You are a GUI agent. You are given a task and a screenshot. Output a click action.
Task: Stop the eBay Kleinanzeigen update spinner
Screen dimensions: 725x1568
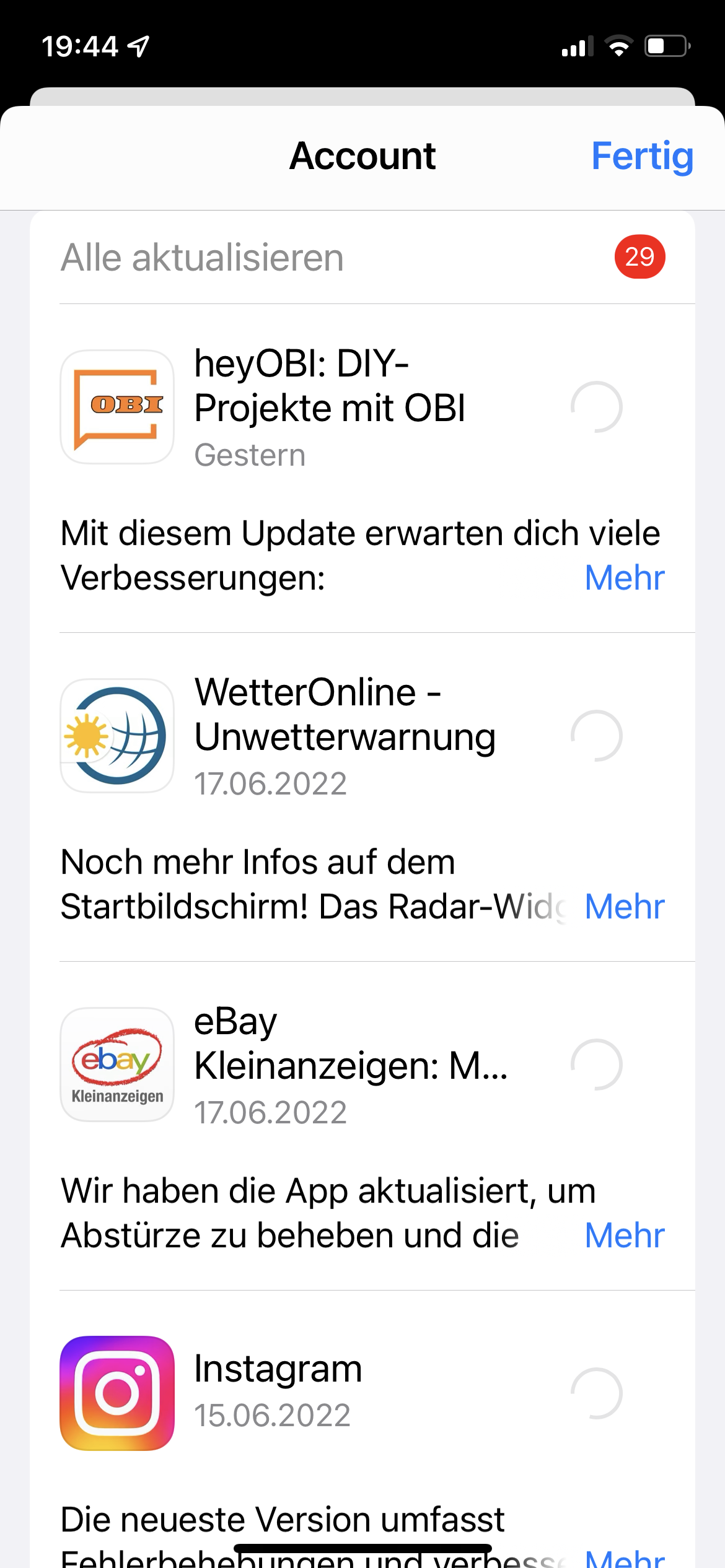pos(596,1065)
